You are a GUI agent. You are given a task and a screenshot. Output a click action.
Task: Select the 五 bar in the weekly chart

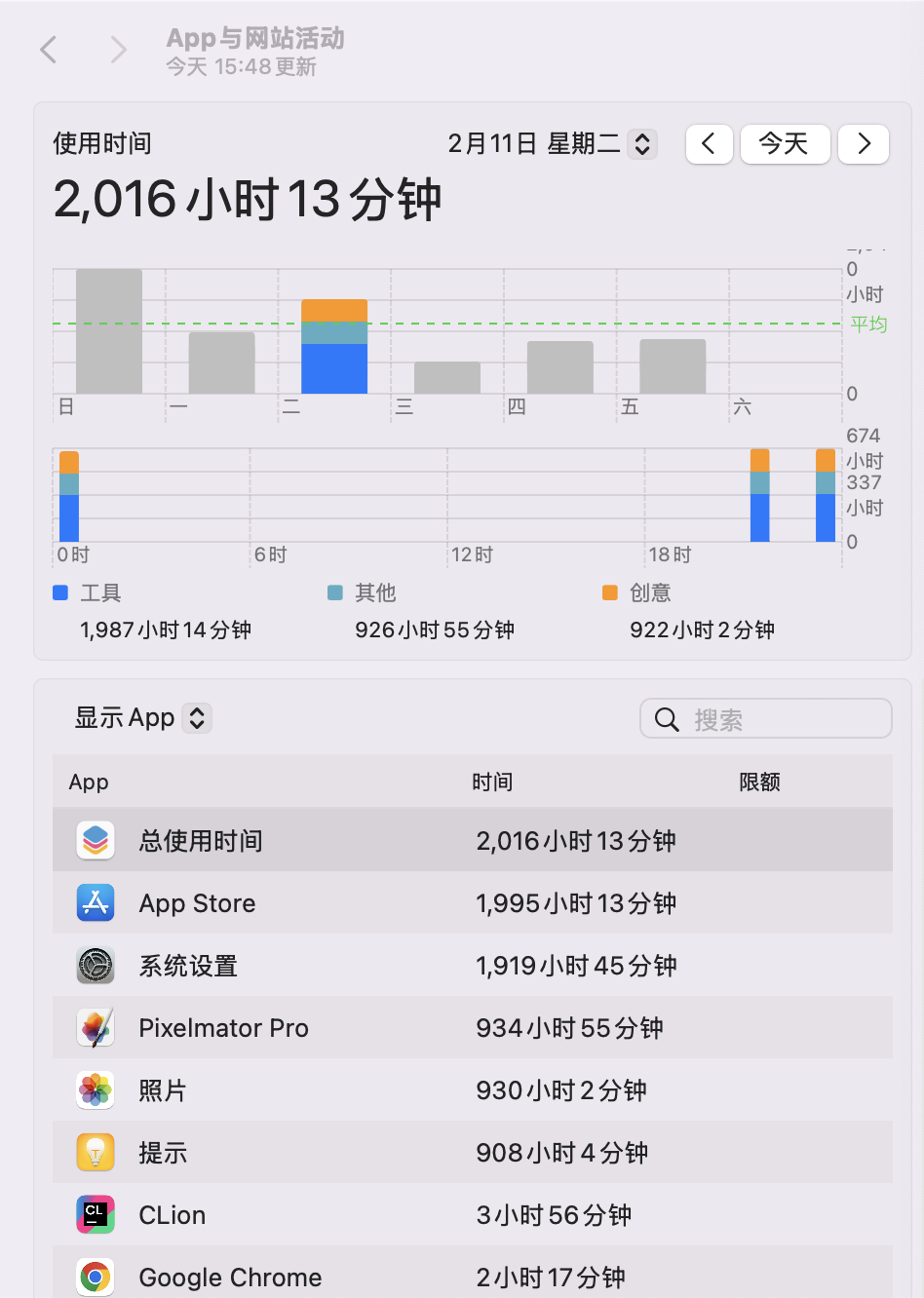point(673,366)
